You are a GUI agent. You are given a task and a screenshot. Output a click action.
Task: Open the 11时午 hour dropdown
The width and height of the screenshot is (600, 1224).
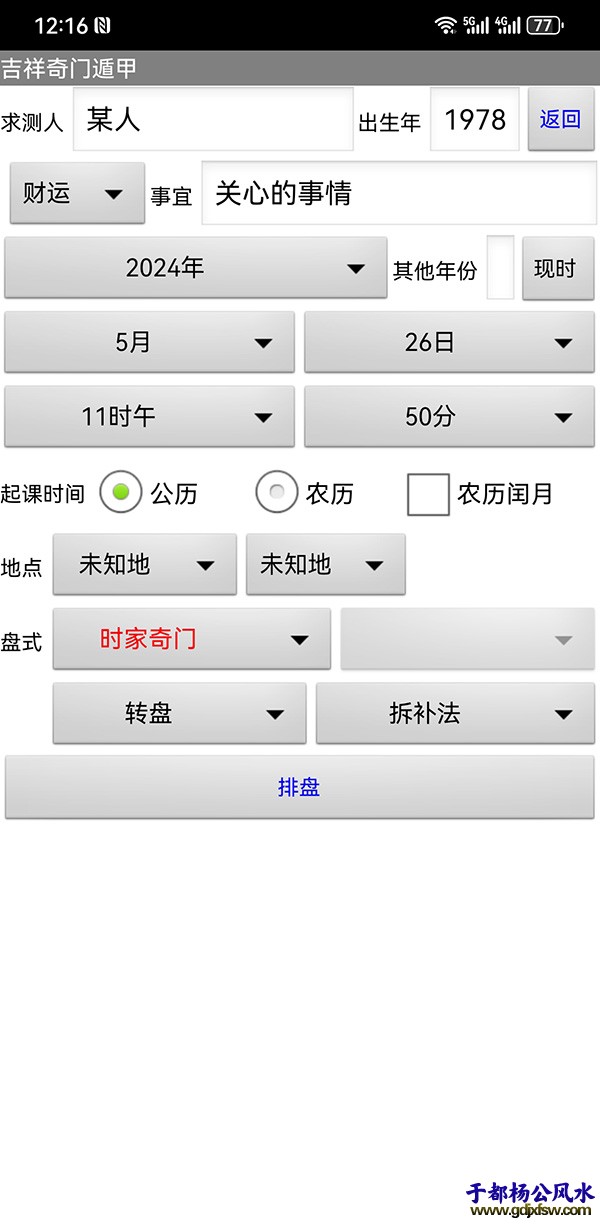(150, 416)
